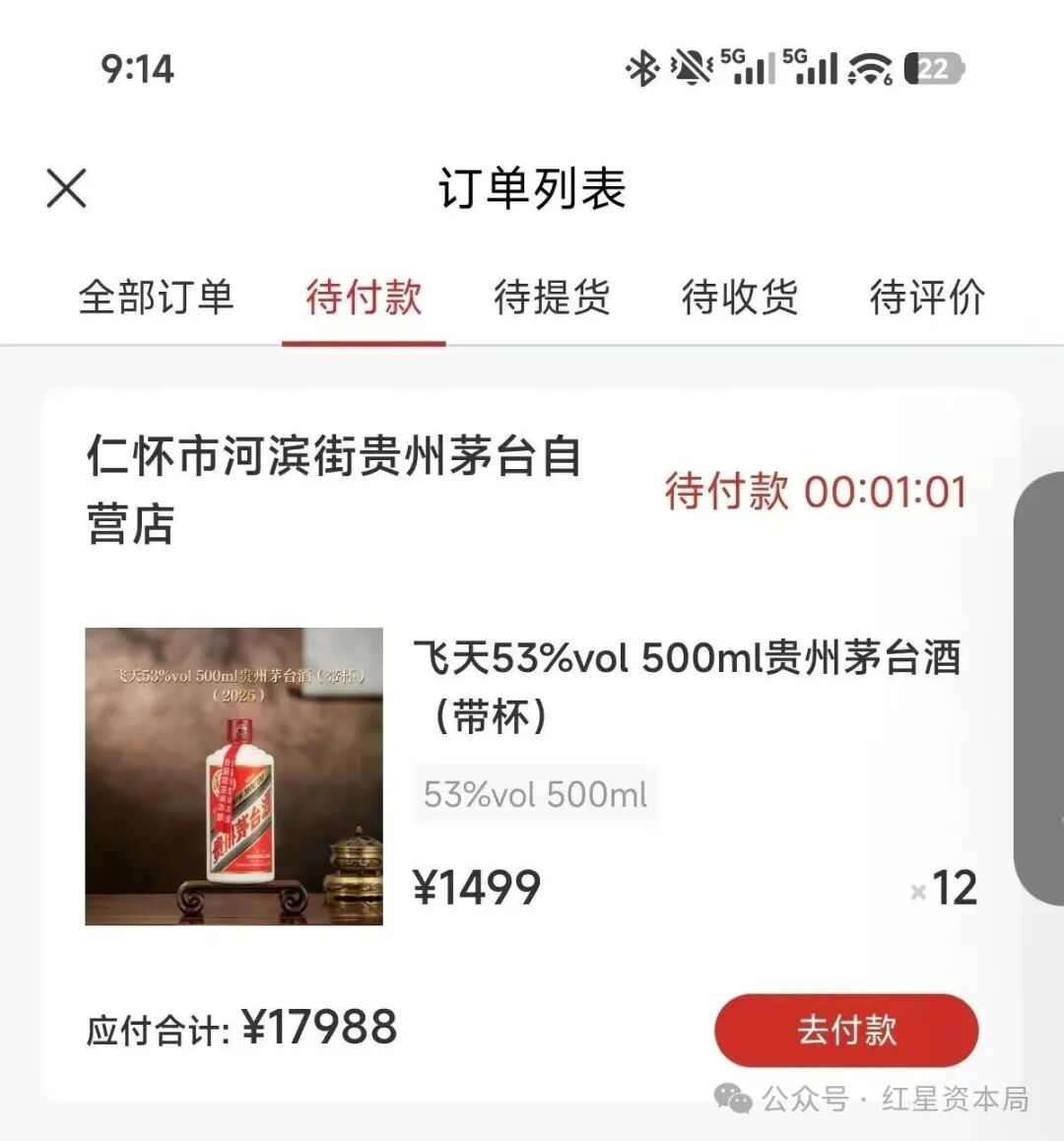Tap the 53%vol 500ml spec label
This screenshot has width=1064, height=1141.
(x=534, y=794)
